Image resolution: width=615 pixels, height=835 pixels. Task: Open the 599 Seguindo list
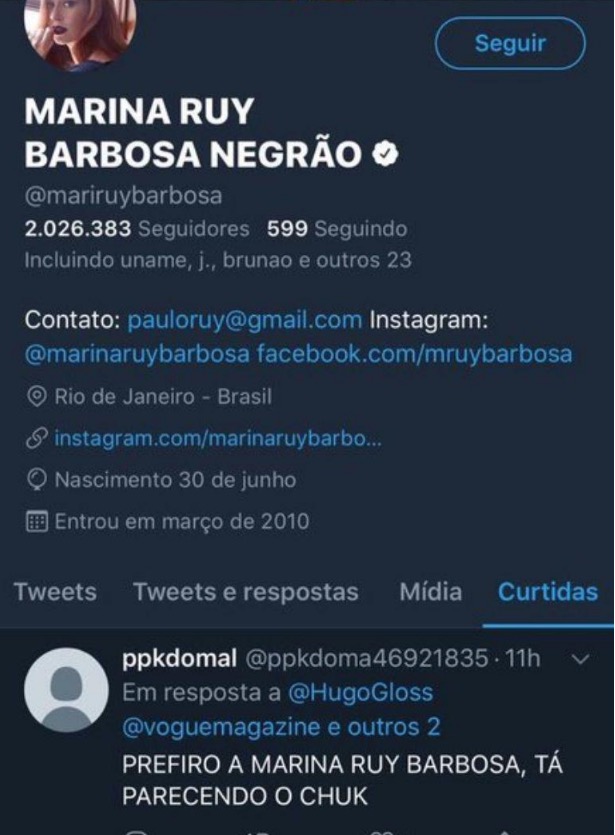click(x=337, y=229)
